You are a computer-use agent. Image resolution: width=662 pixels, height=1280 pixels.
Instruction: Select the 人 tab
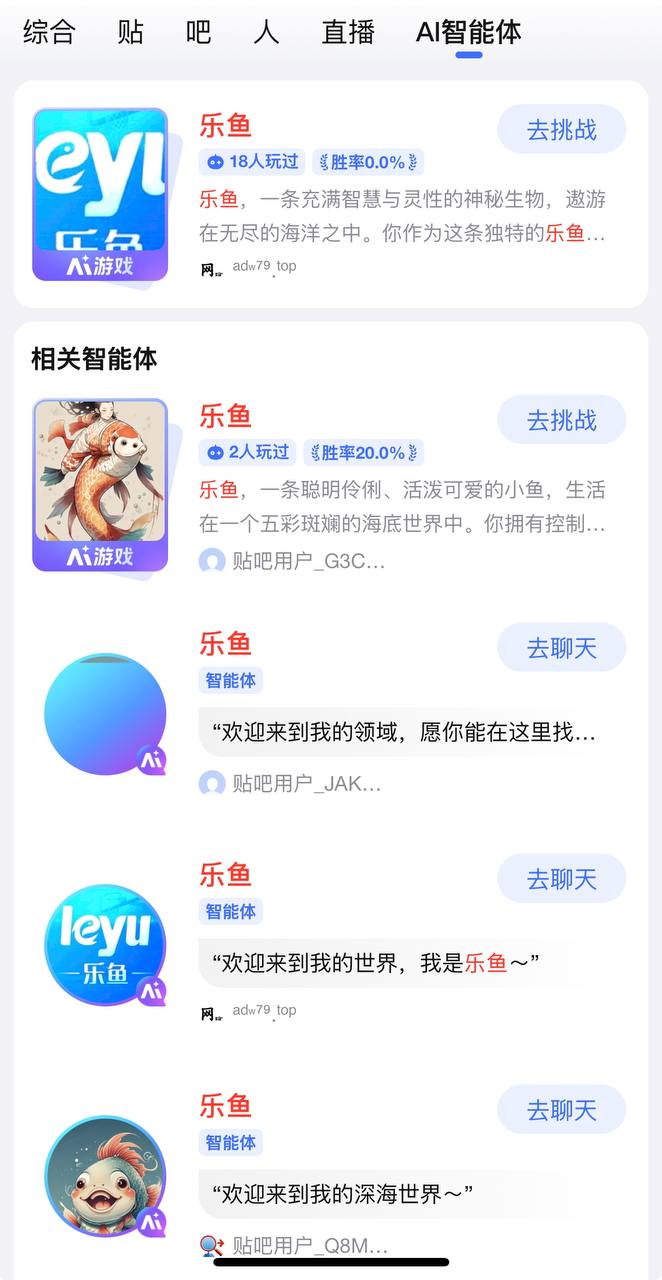coord(266,32)
